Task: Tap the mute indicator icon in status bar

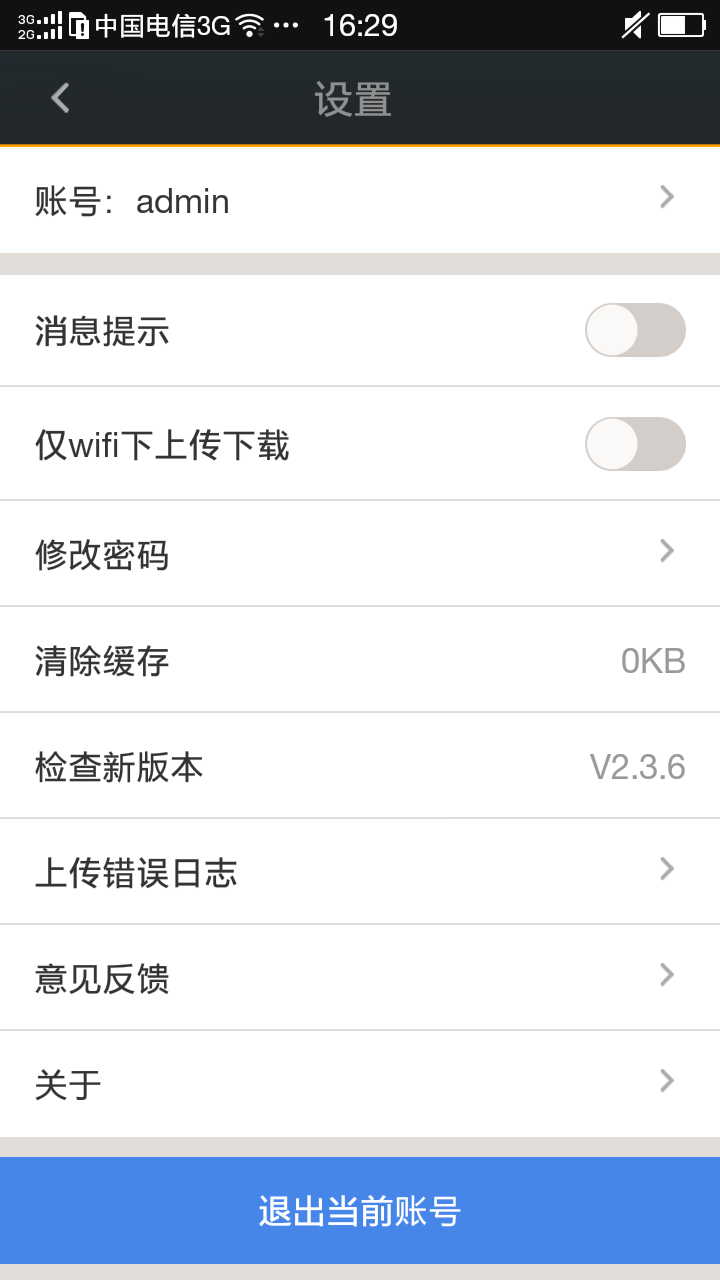Action: 633,24
